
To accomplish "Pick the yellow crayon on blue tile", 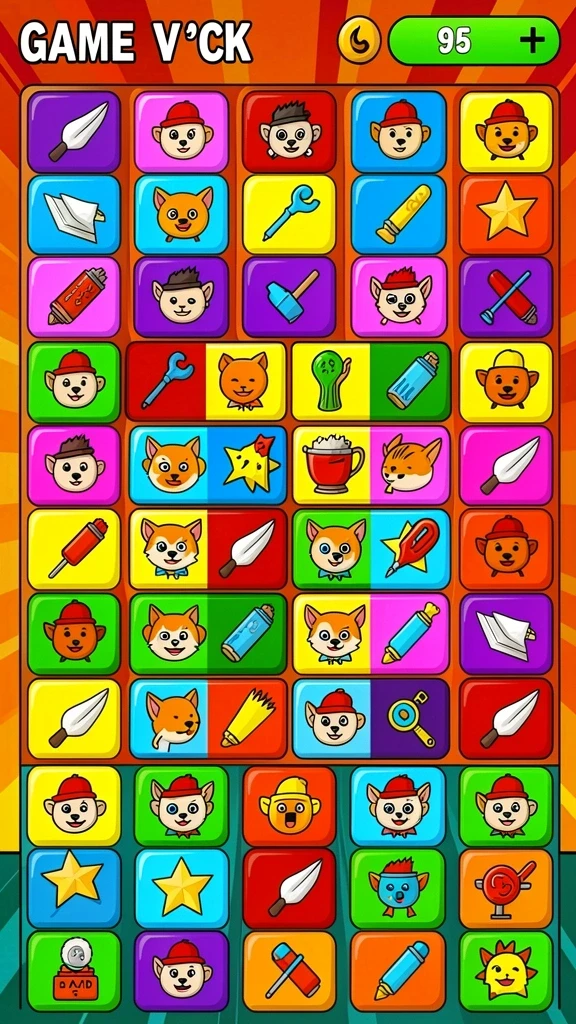I will tap(398, 214).
